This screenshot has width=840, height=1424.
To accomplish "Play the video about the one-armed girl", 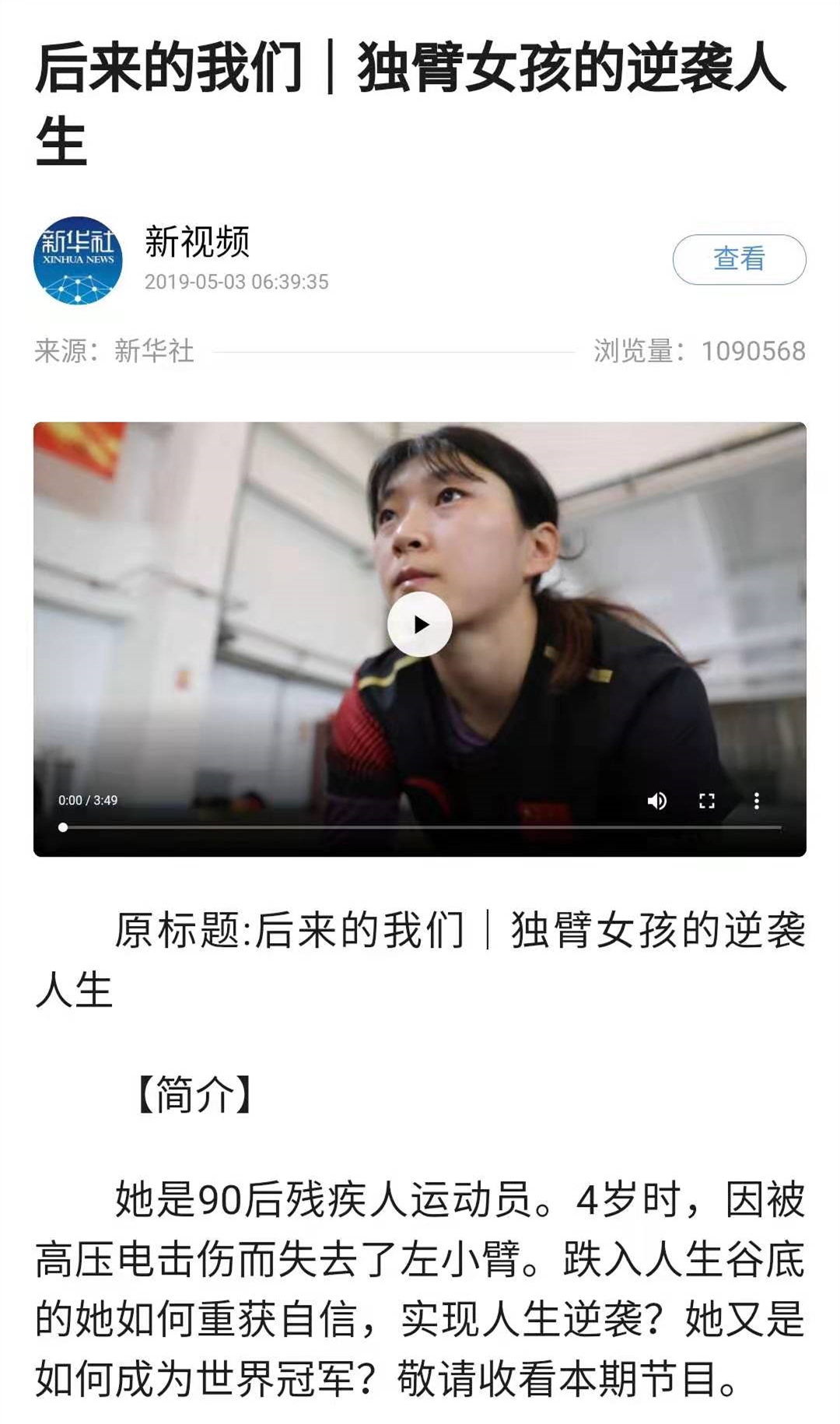I will click(x=420, y=624).
